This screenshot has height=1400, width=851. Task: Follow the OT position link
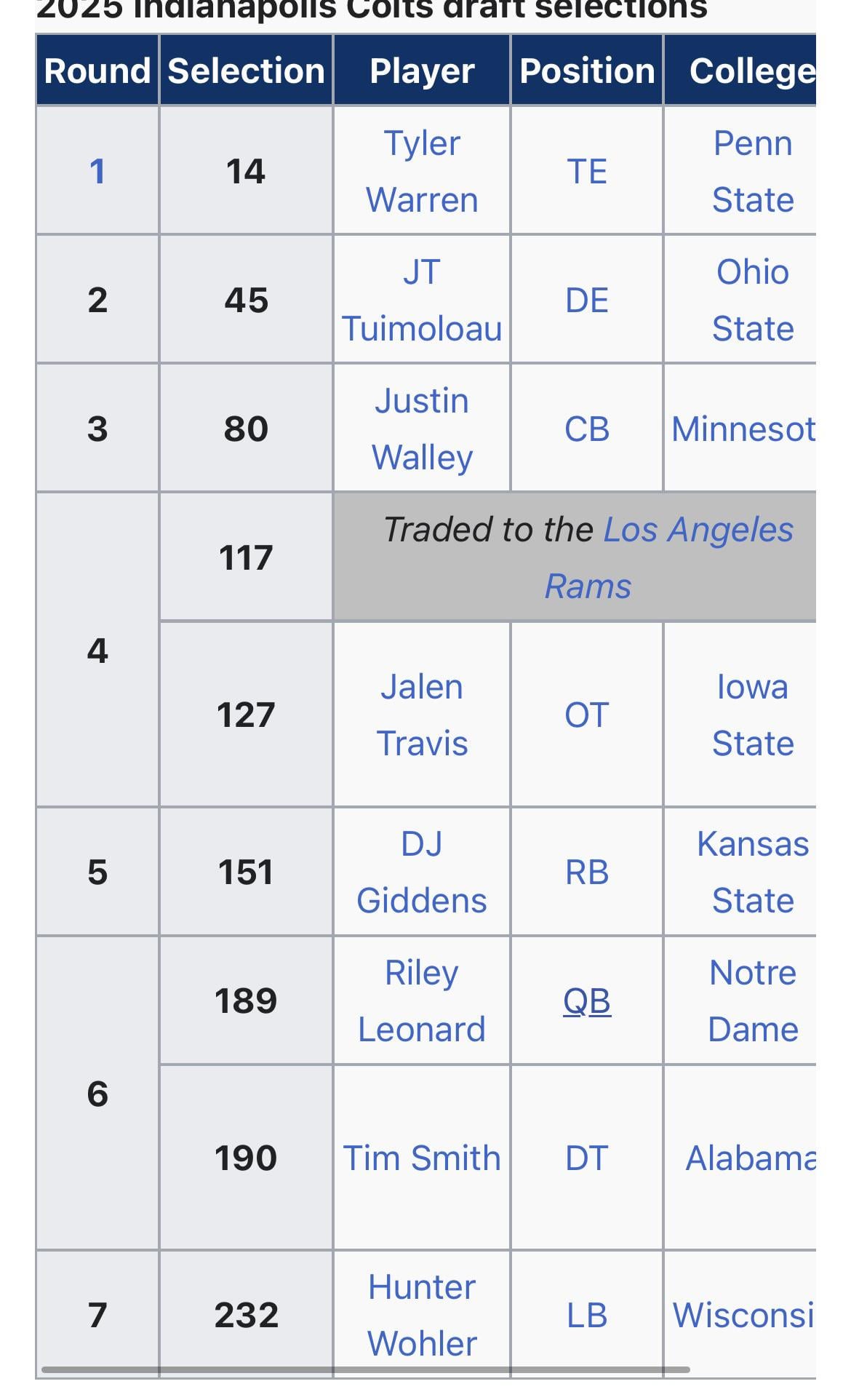pyautogui.click(x=587, y=715)
